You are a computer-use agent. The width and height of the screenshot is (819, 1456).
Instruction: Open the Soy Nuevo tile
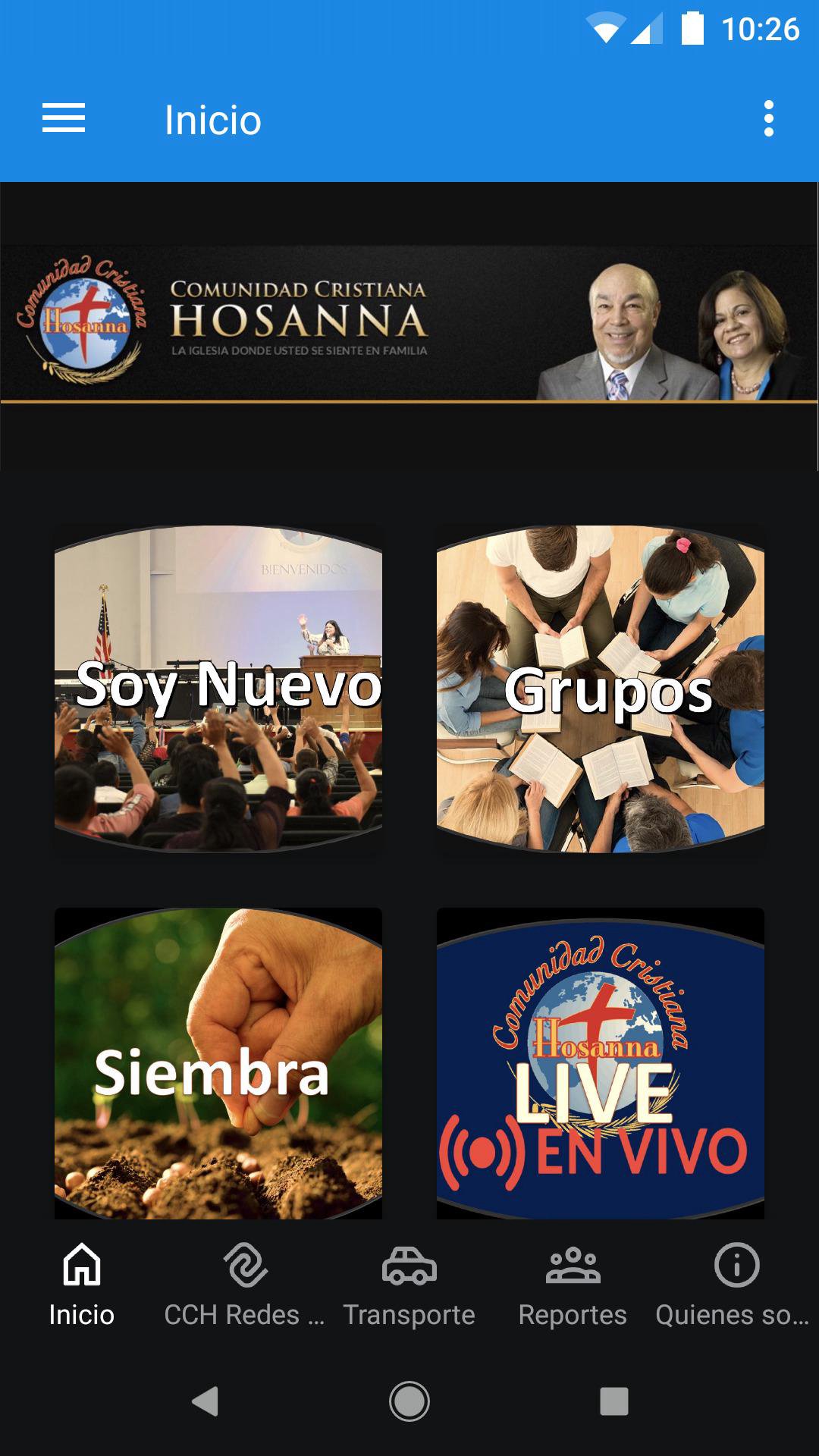pyautogui.click(x=218, y=689)
